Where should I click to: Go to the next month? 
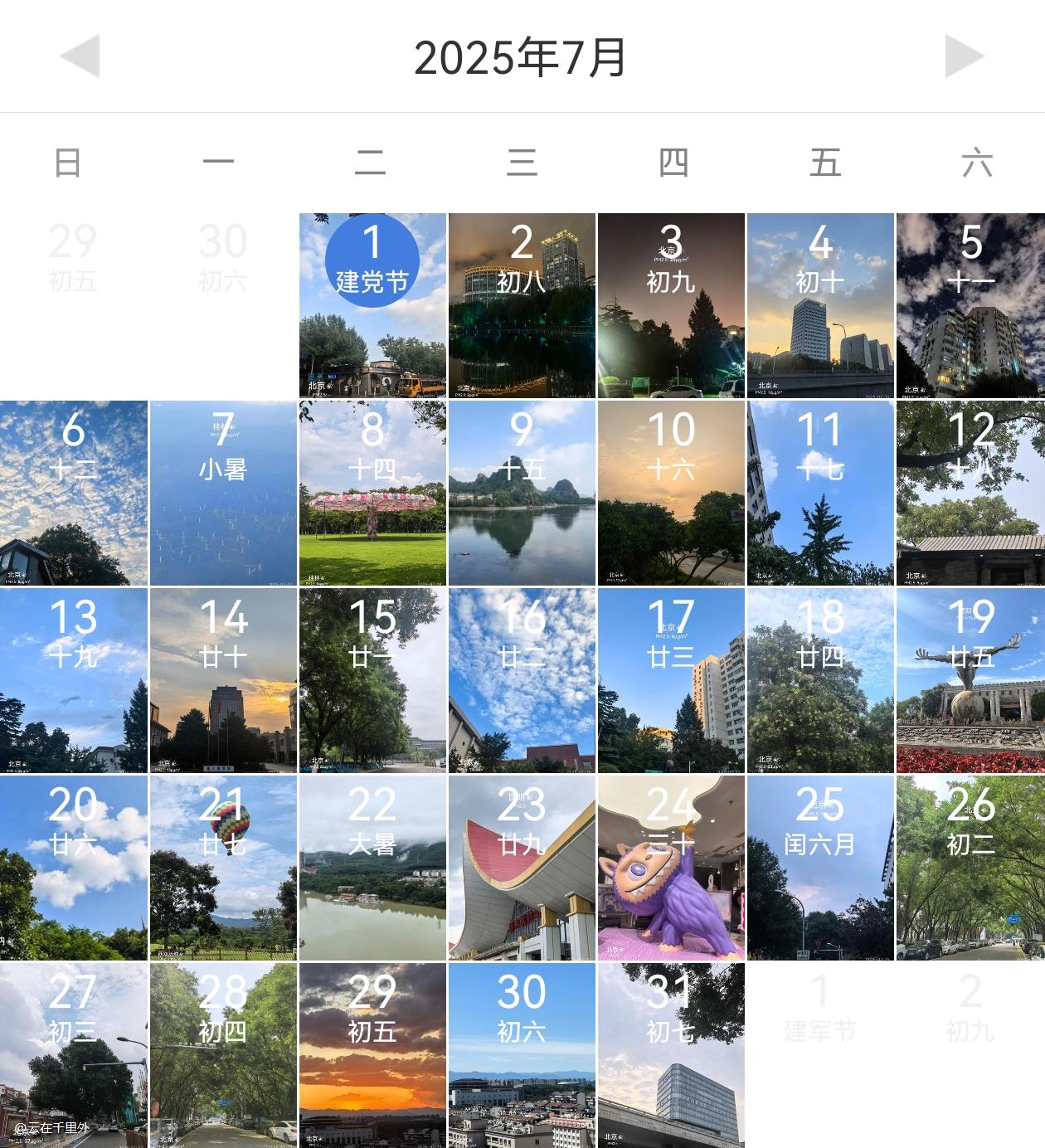tap(964, 56)
